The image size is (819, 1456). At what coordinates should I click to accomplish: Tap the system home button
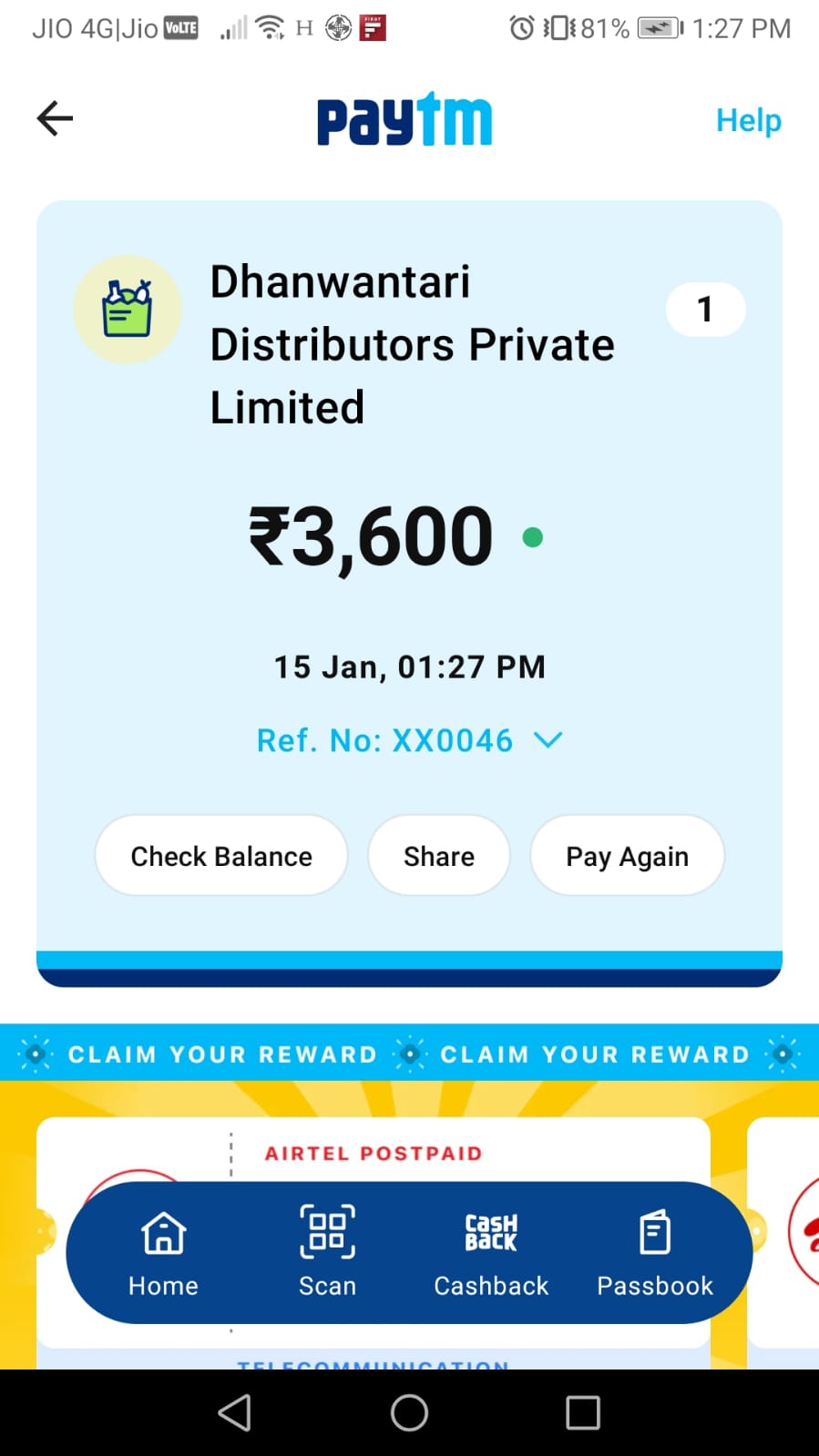tap(409, 1413)
